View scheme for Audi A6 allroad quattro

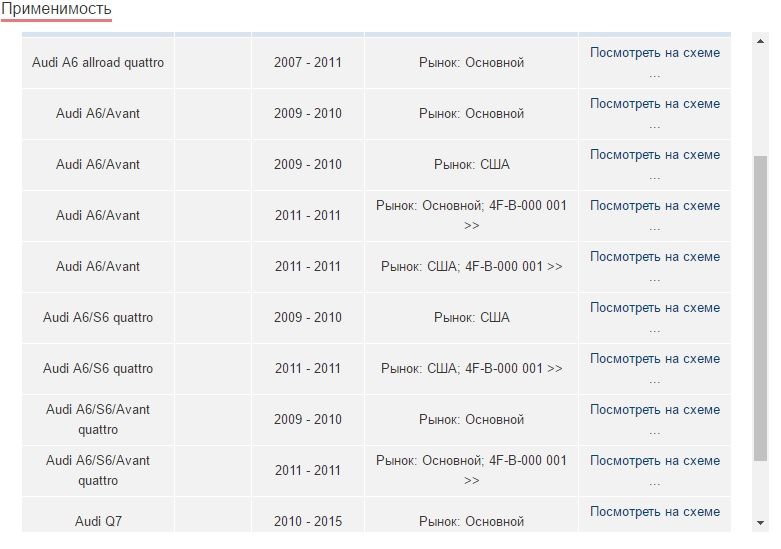point(654,53)
